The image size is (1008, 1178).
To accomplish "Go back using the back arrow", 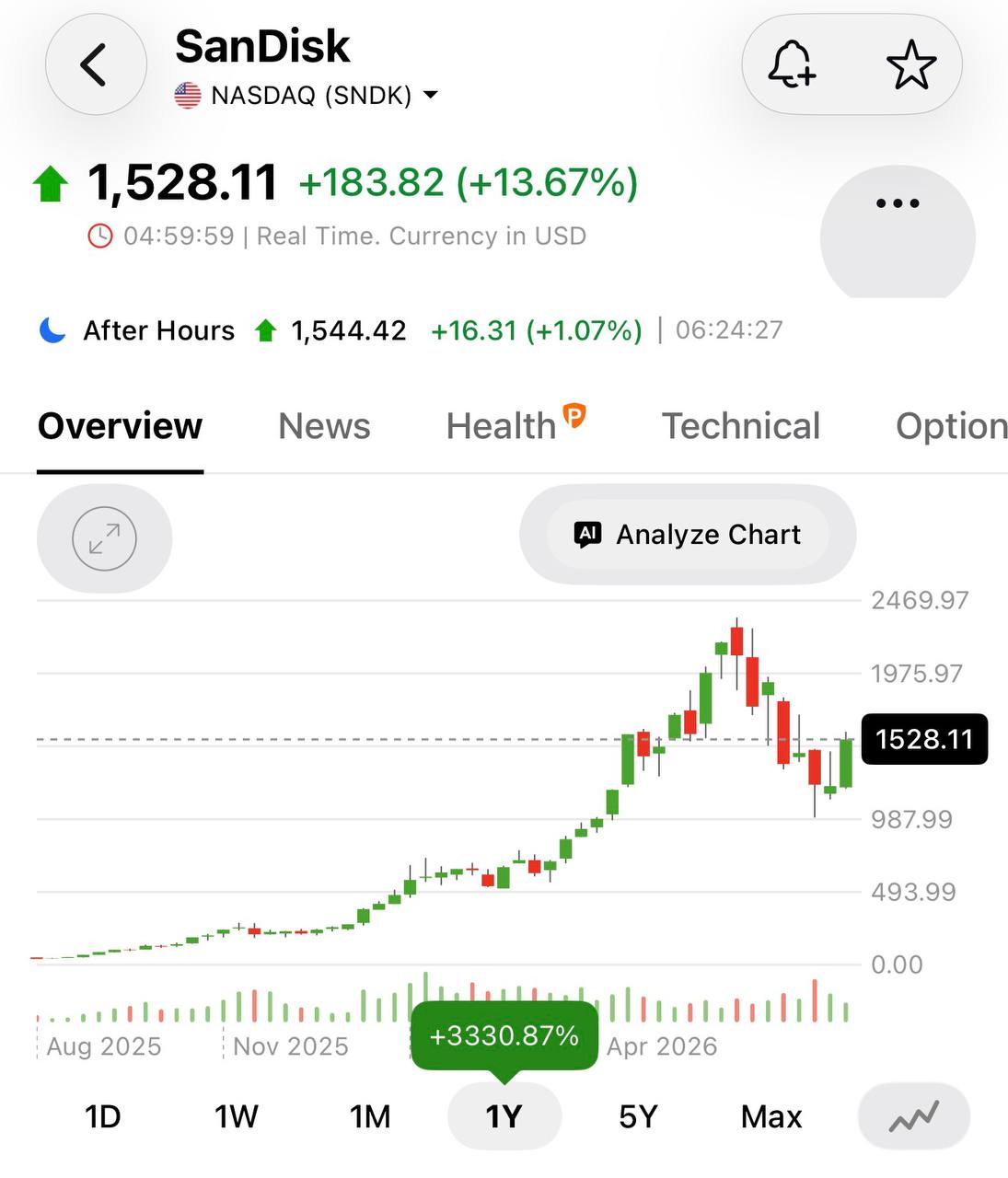I will 96,64.
